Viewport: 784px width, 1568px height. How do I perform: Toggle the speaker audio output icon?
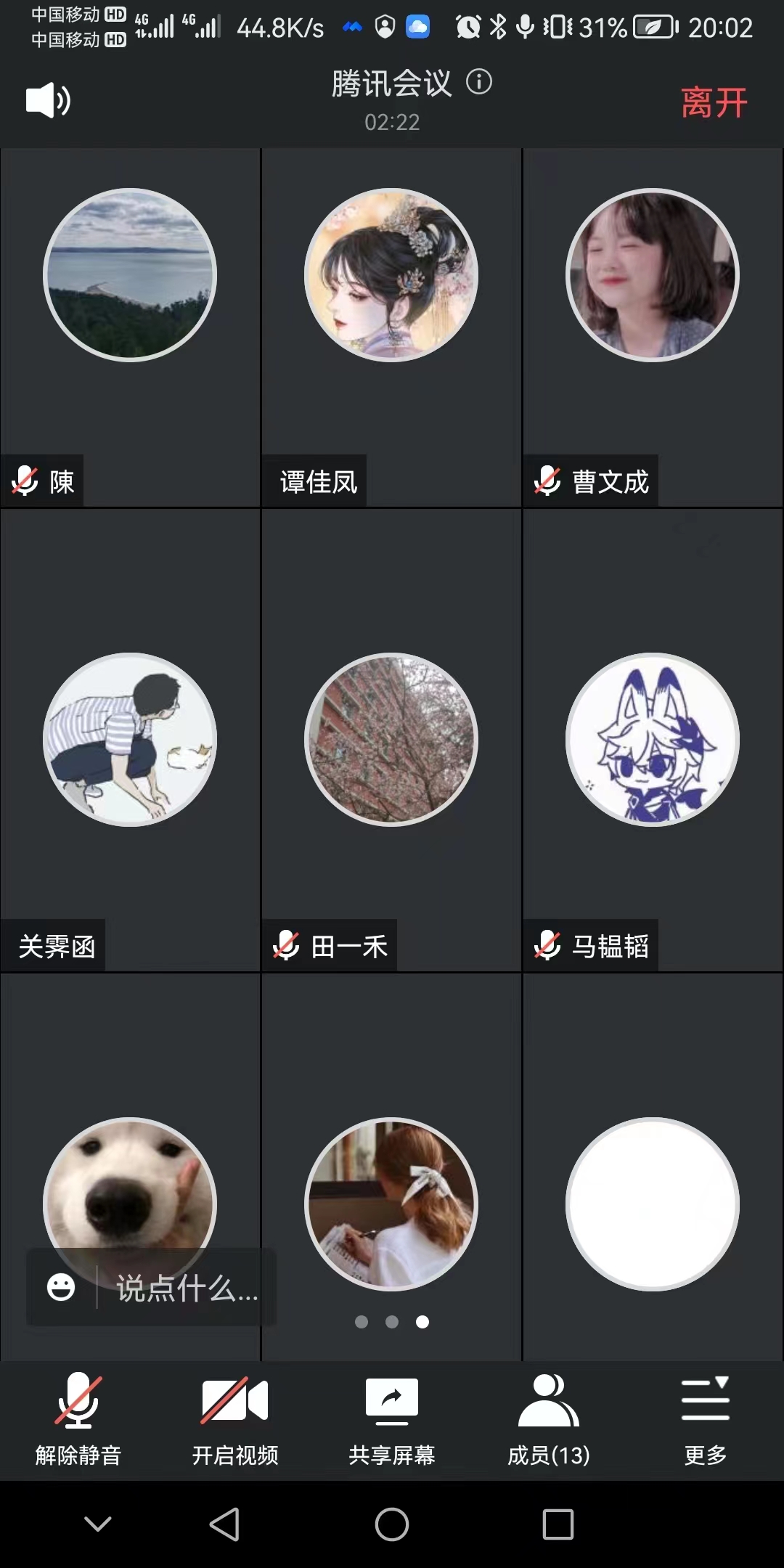point(48,101)
